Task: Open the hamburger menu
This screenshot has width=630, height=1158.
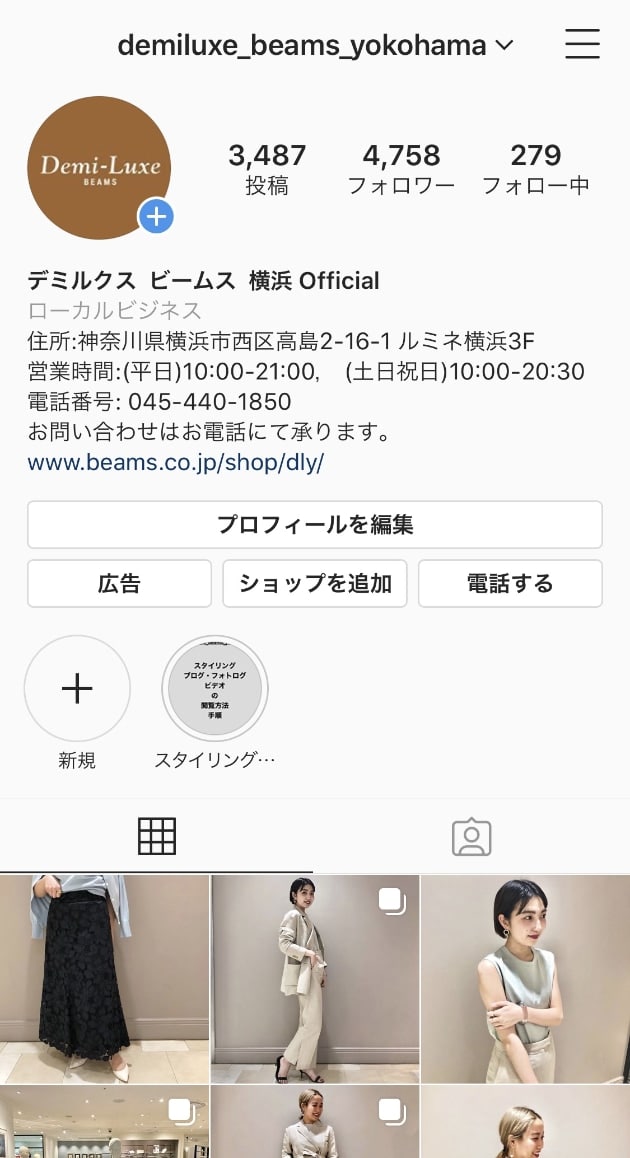Action: [x=582, y=45]
